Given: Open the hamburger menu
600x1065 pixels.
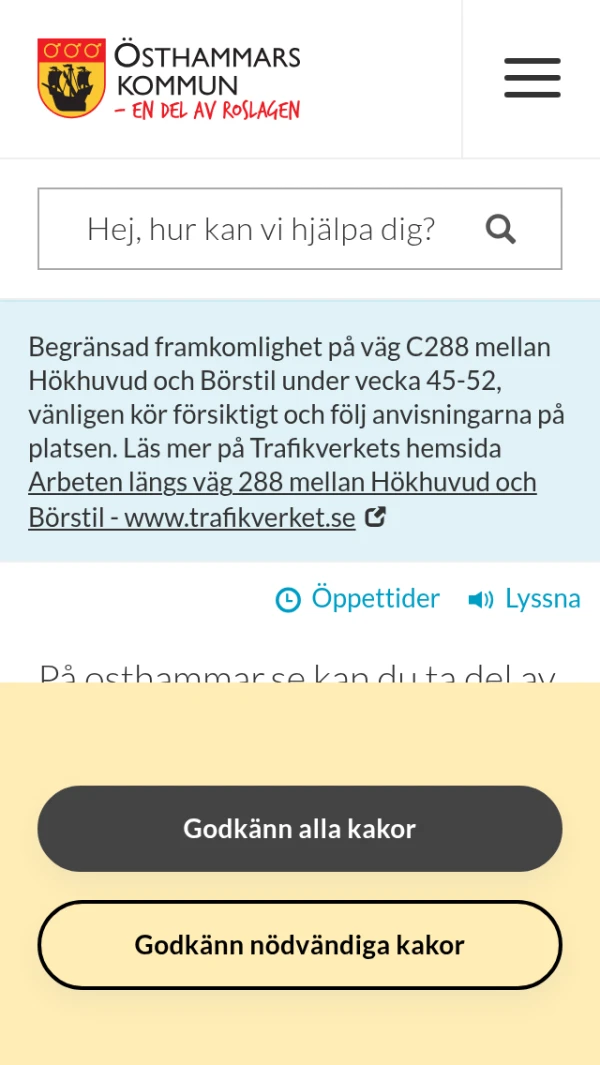Looking at the screenshot, I should [x=531, y=78].
